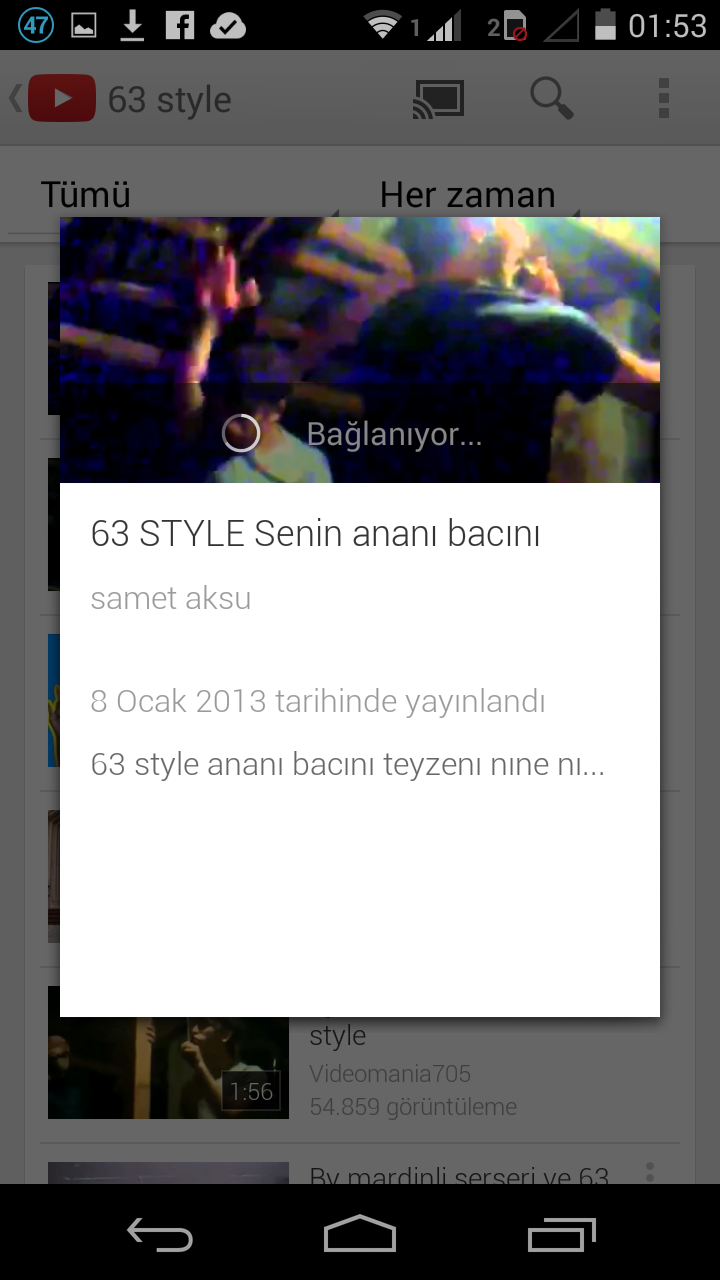The image size is (720, 1280).
Task: Open the overflow menu in the app bar
Action: (664, 100)
